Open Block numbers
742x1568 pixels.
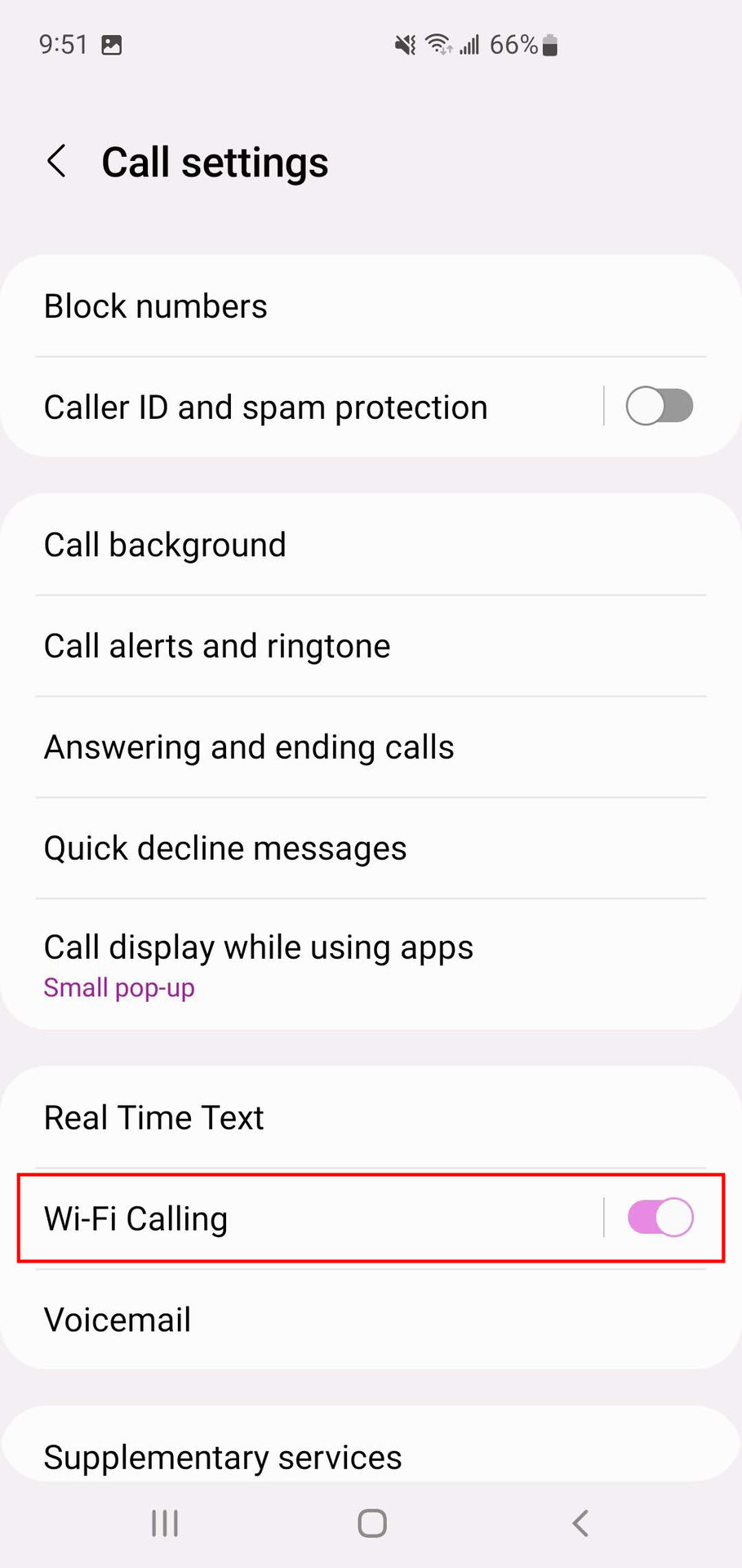point(371,306)
